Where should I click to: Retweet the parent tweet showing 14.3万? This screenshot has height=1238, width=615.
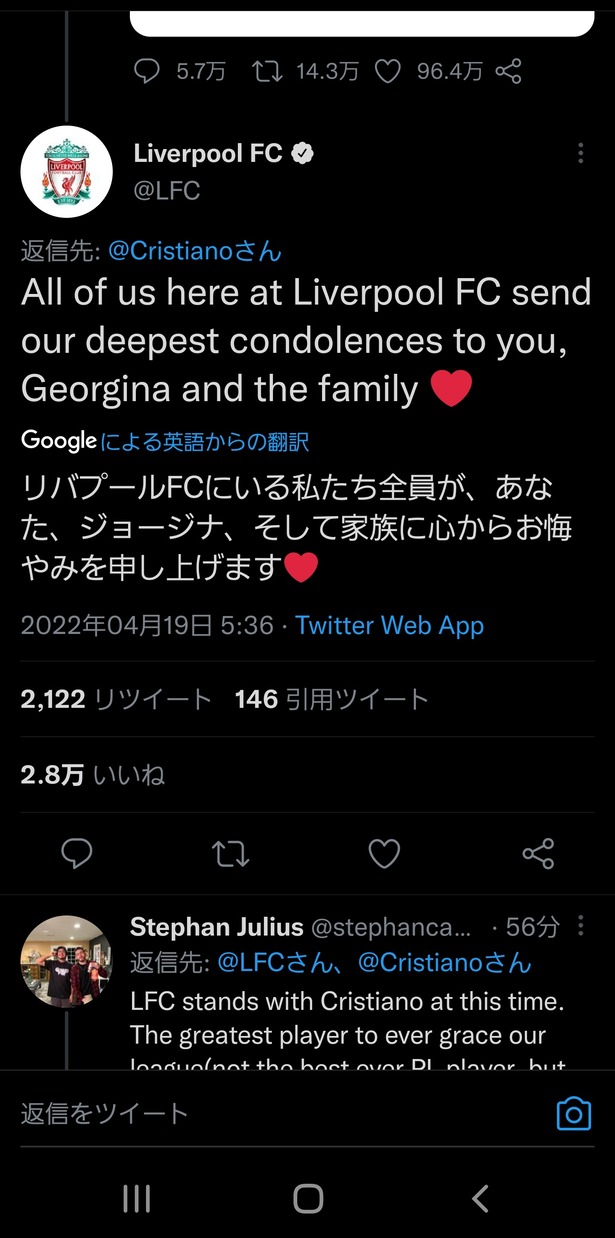[267, 71]
